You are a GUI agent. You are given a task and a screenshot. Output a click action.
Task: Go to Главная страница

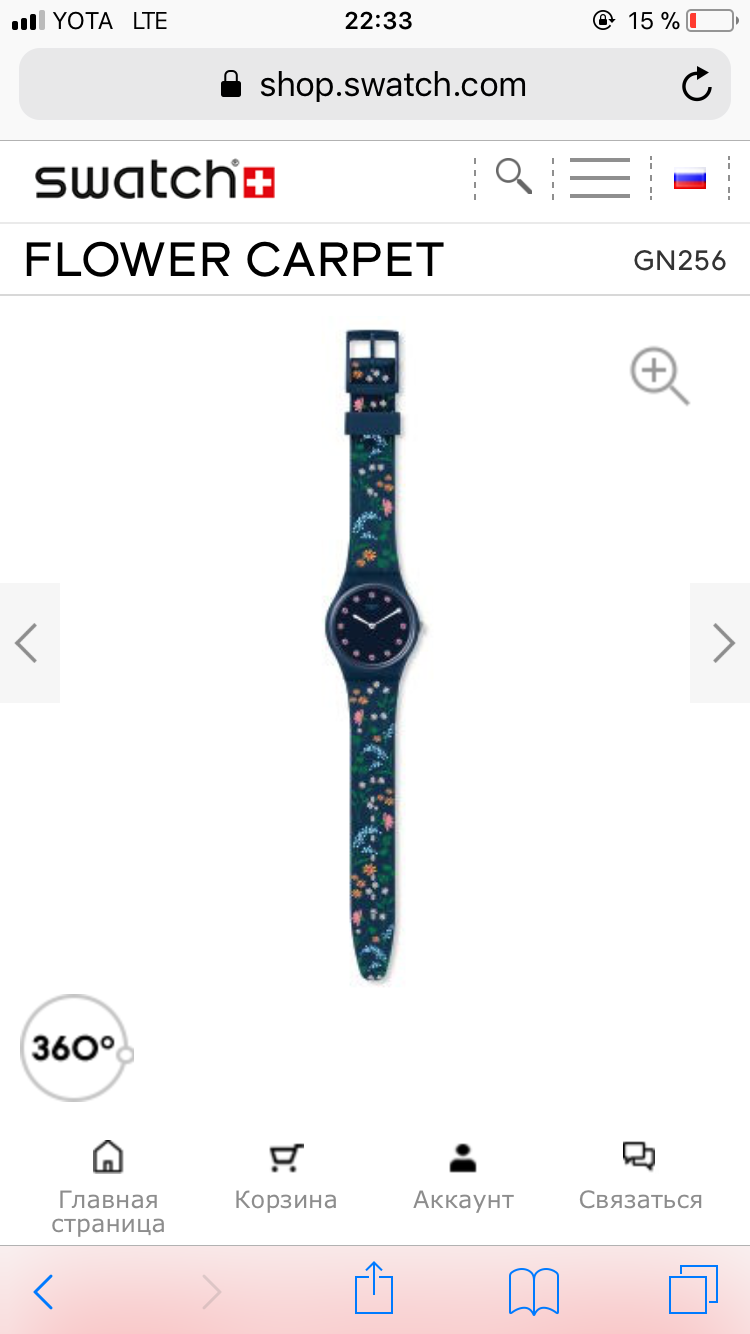pyautogui.click(x=108, y=1187)
